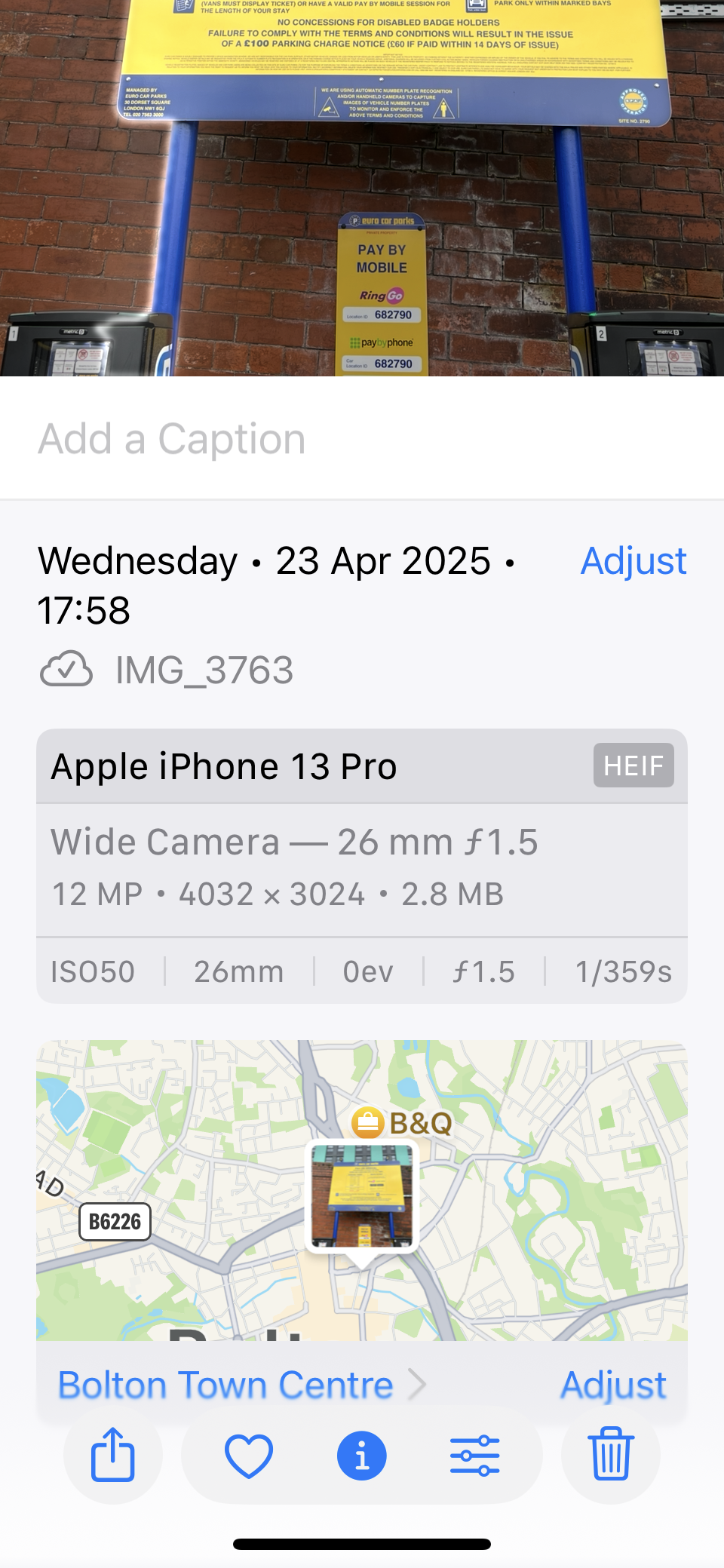Adjust the photo's date and time

633,561
